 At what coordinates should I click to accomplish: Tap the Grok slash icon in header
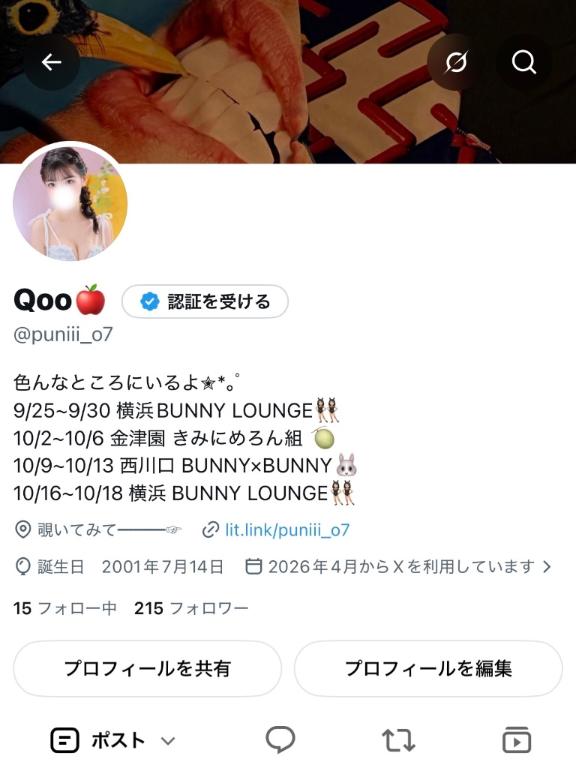coord(456,62)
